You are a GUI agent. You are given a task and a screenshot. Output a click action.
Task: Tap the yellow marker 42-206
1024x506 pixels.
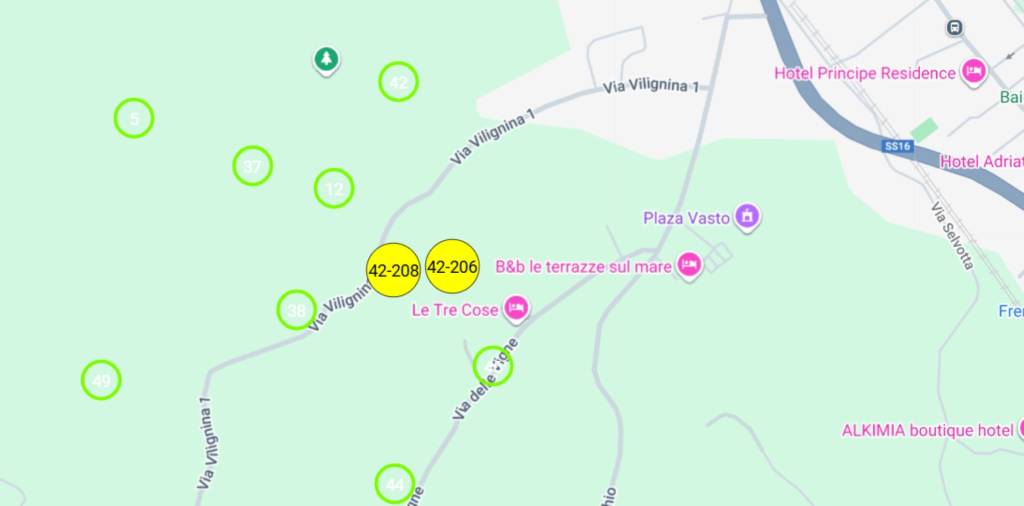point(452,266)
